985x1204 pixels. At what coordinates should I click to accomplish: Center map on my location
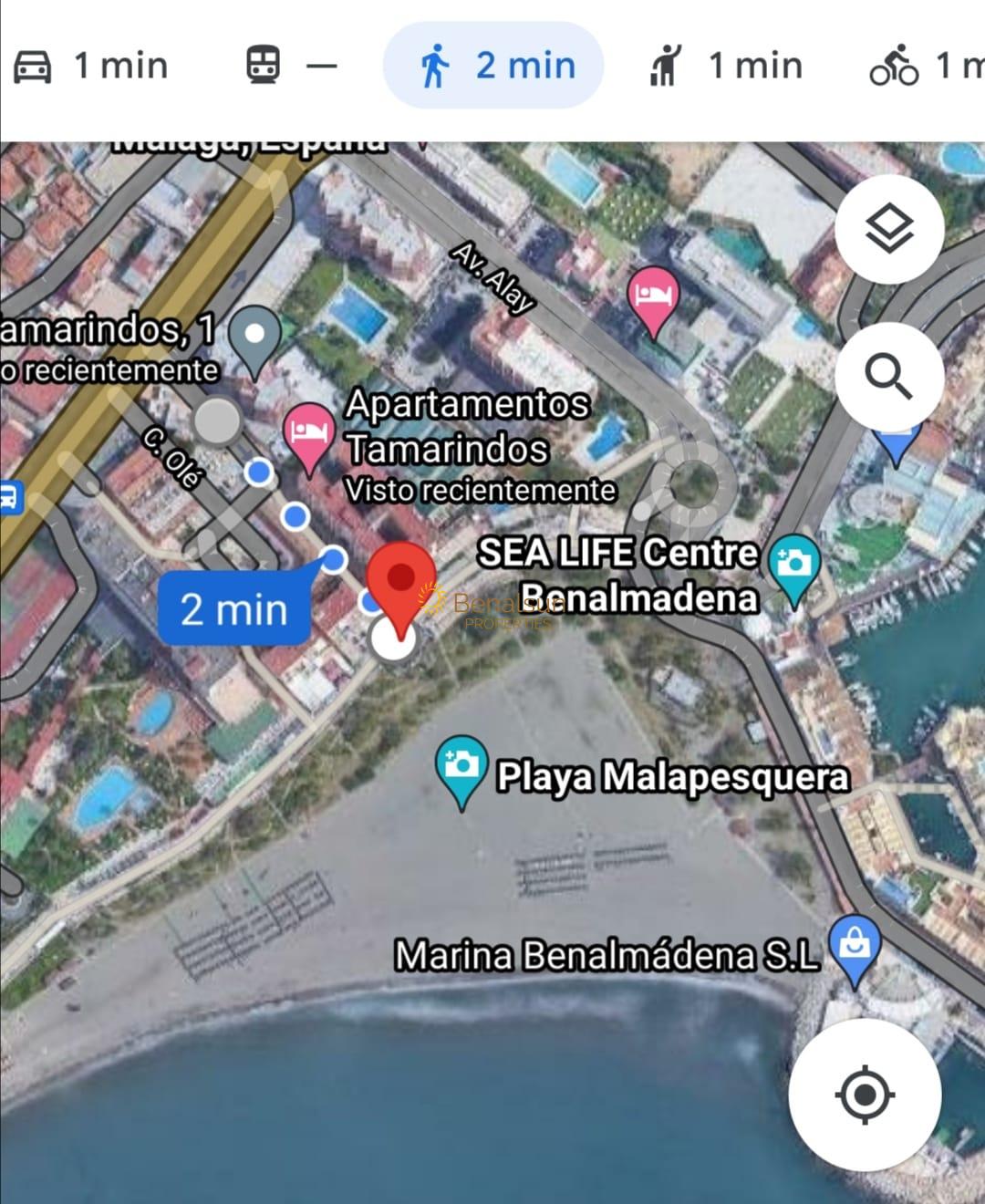[864, 1094]
